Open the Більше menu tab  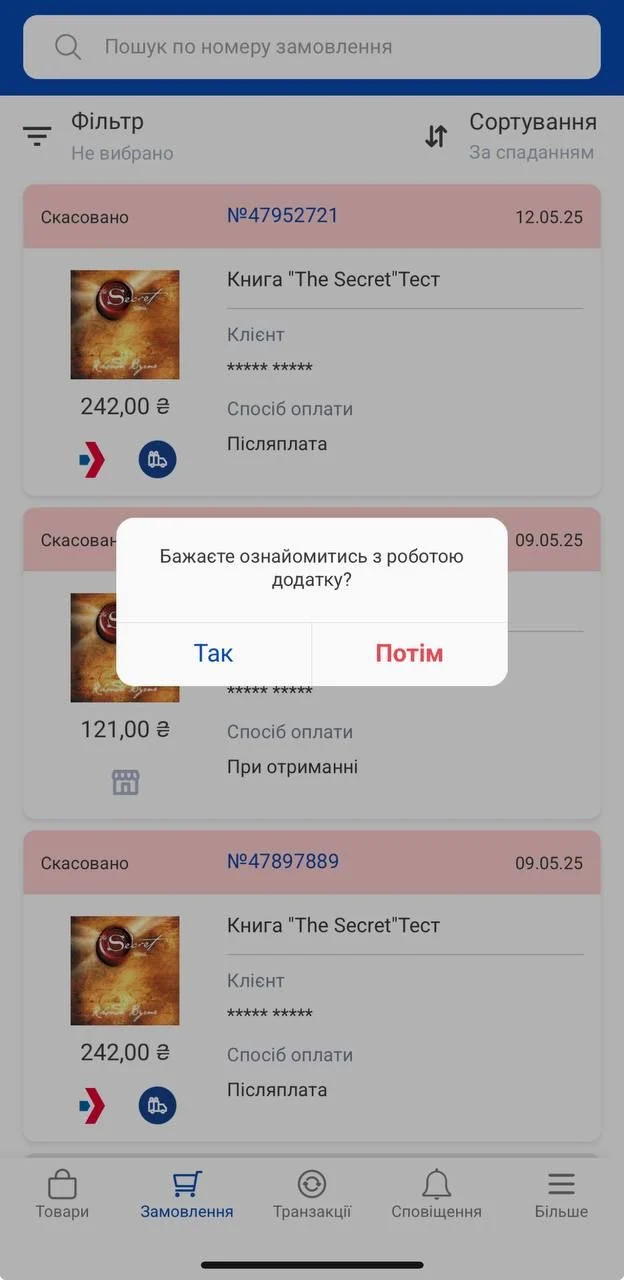pos(561,1195)
